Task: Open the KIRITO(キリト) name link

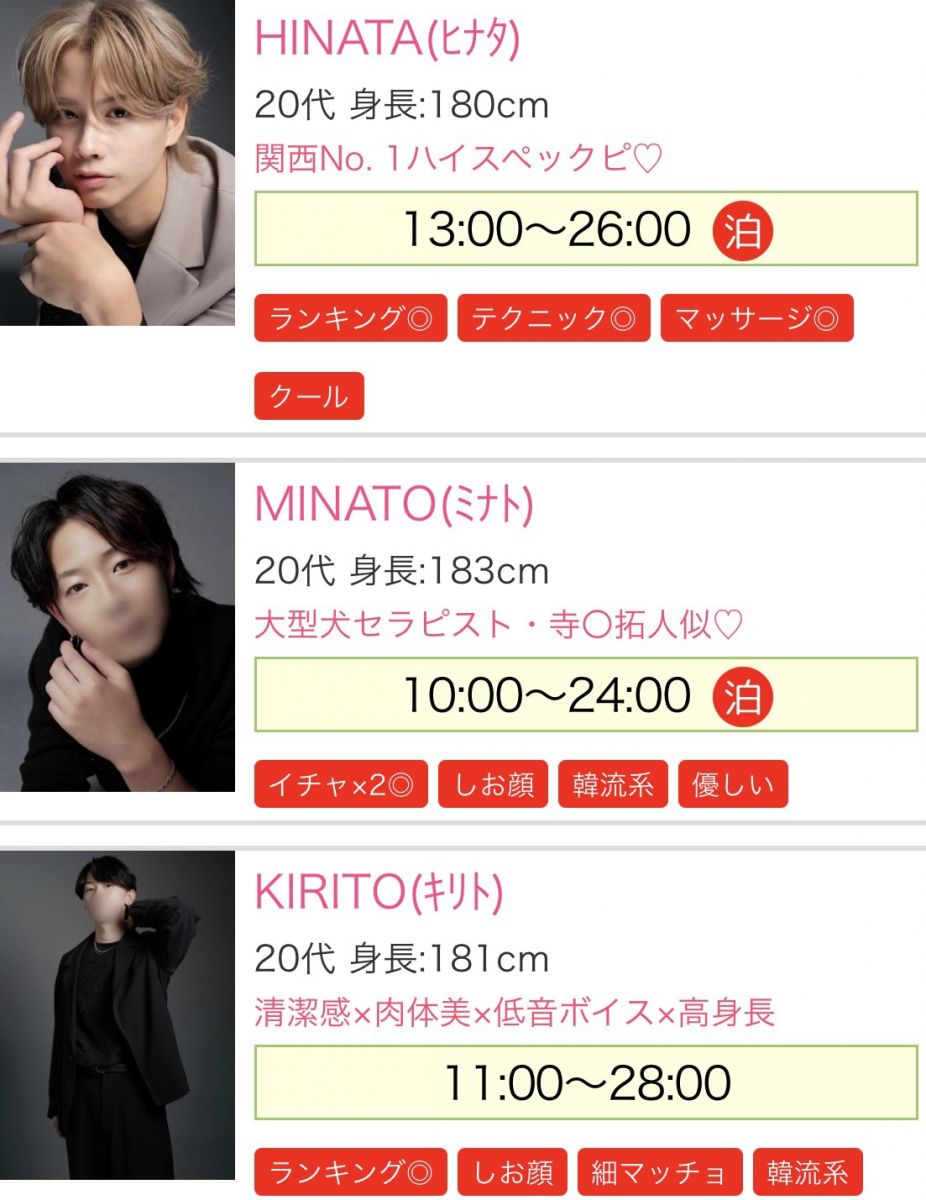Action: tap(378, 893)
